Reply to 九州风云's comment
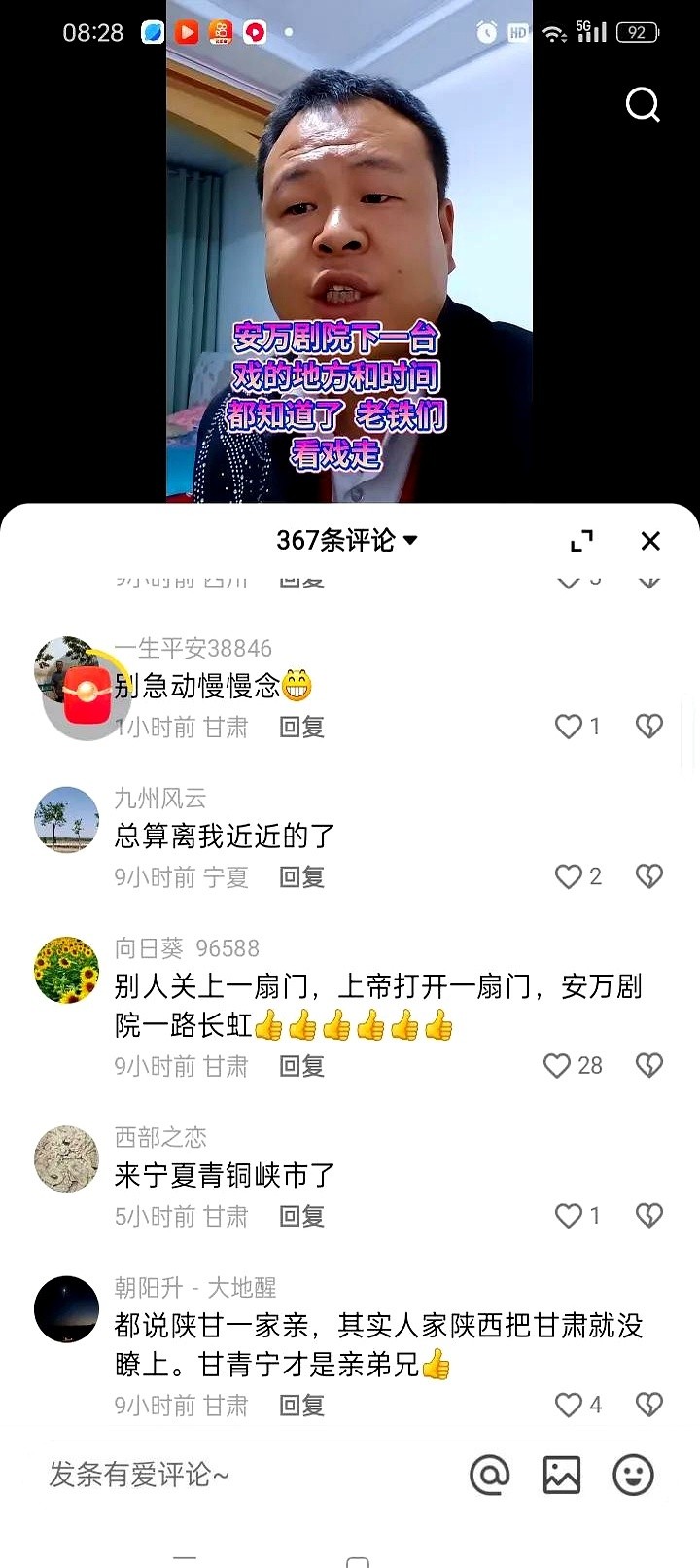Screen dimensions: 700x1568 tap(301, 877)
